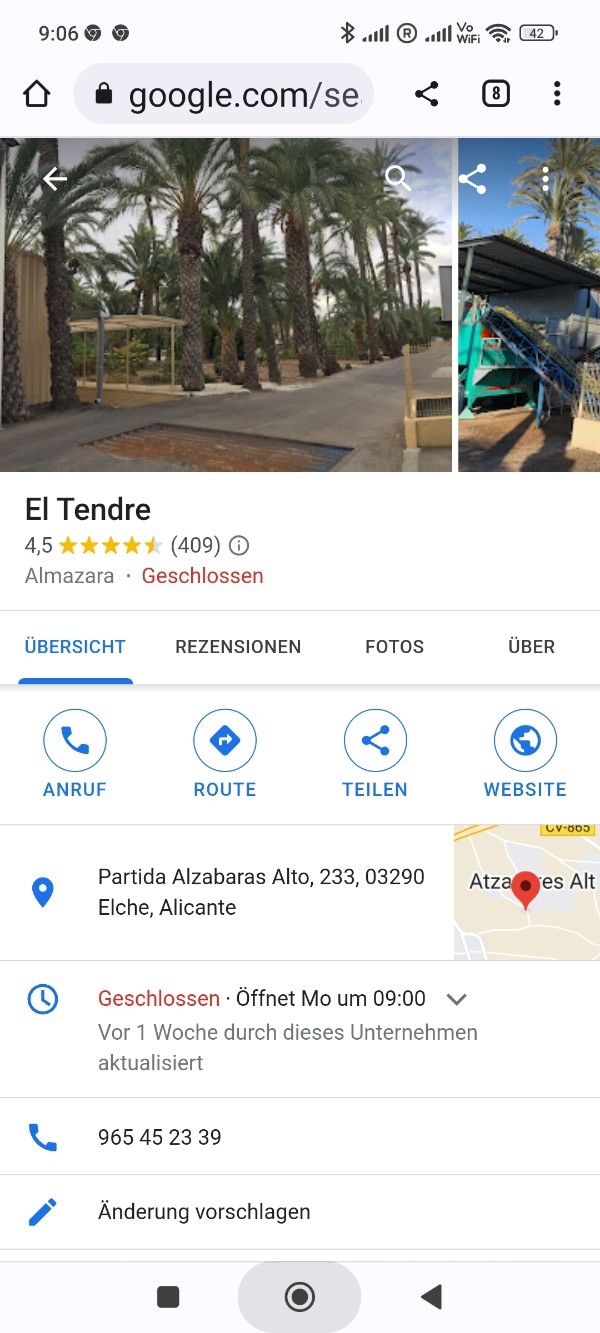600x1333 pixels.
Task: Select Änderung vorschlagen
Action: point(204,1212)
